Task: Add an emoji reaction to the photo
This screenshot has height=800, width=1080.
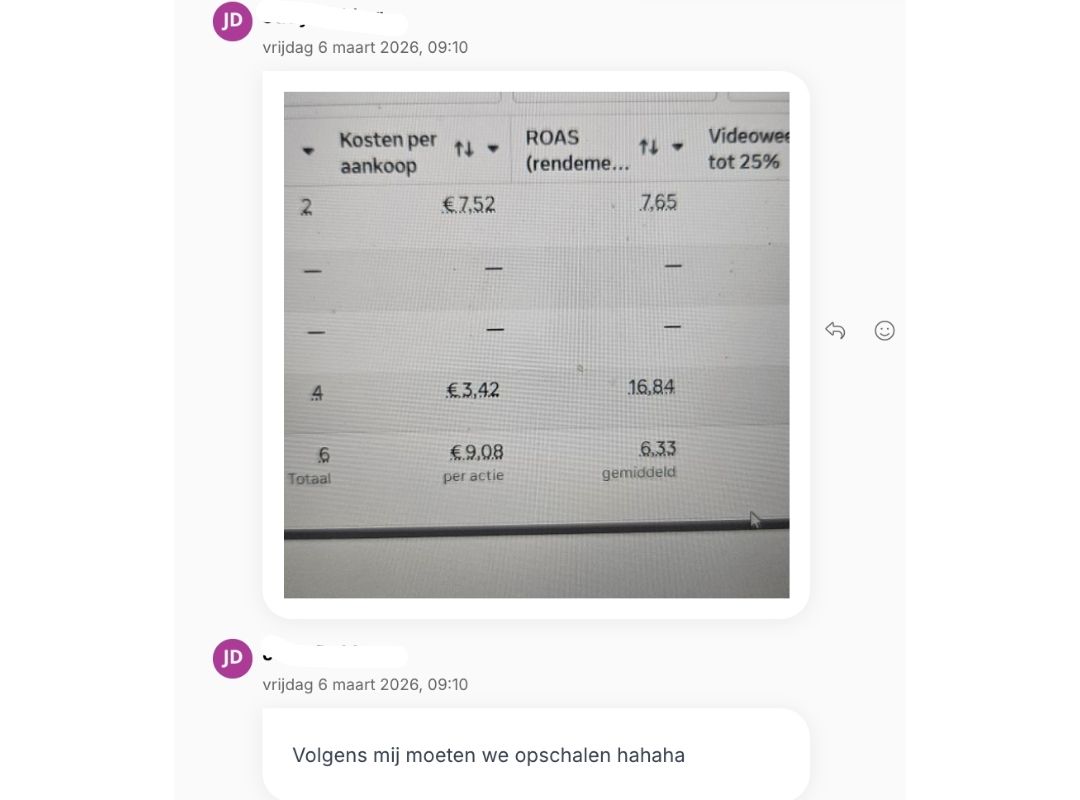Action: tap(884, 331)
